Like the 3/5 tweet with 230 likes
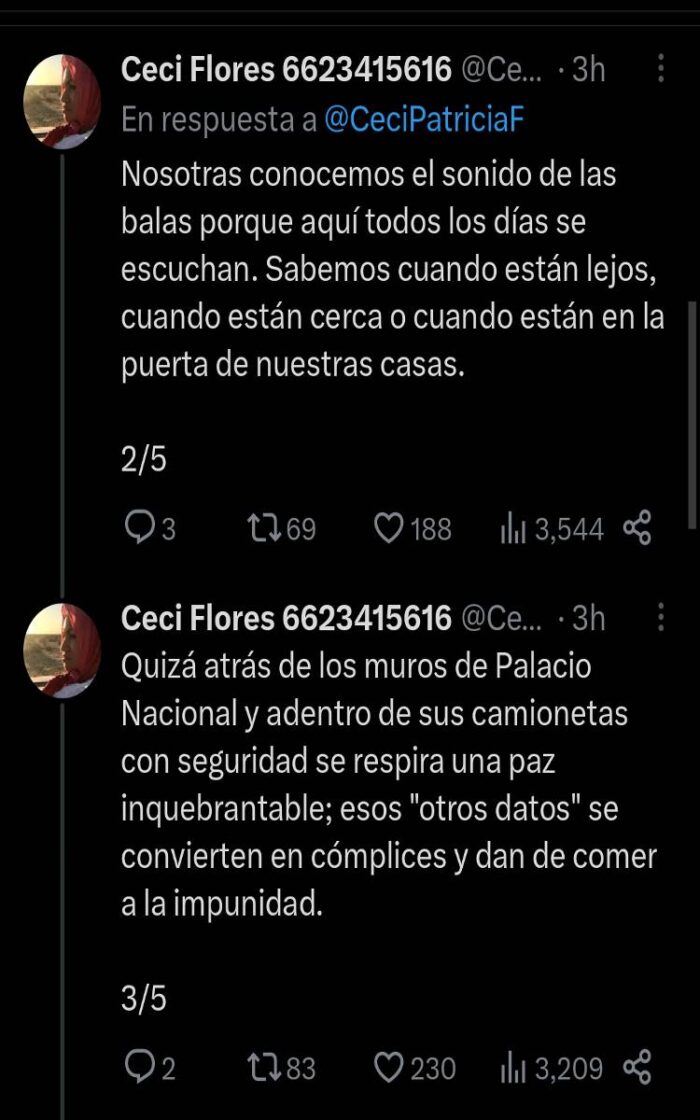Viewport: 700px width, 1120px height. [x=388, y=1068]
